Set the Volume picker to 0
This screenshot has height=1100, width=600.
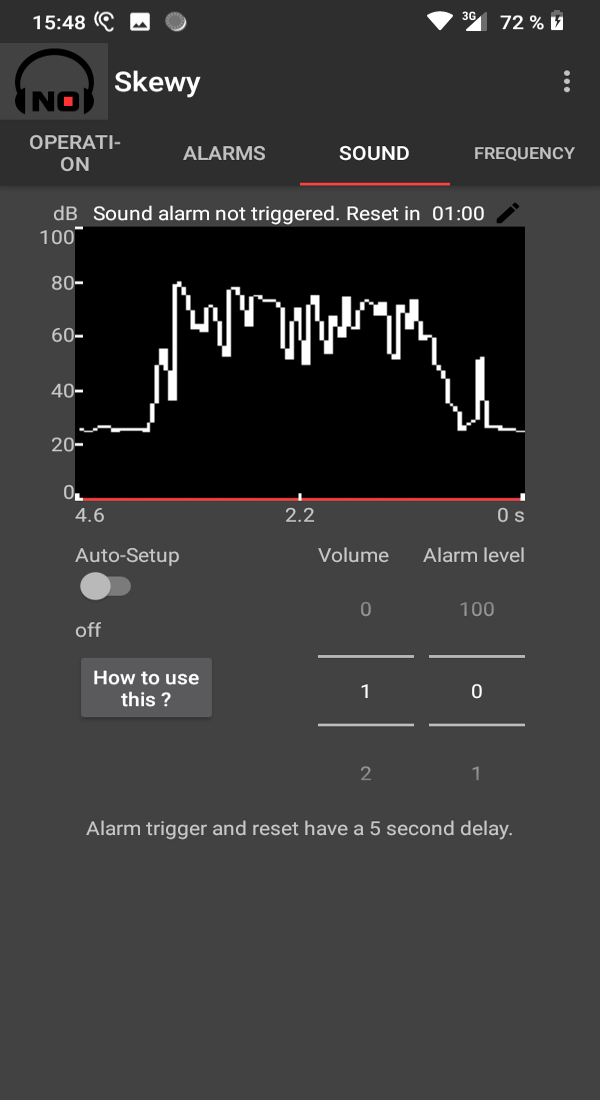coord(365,610)
